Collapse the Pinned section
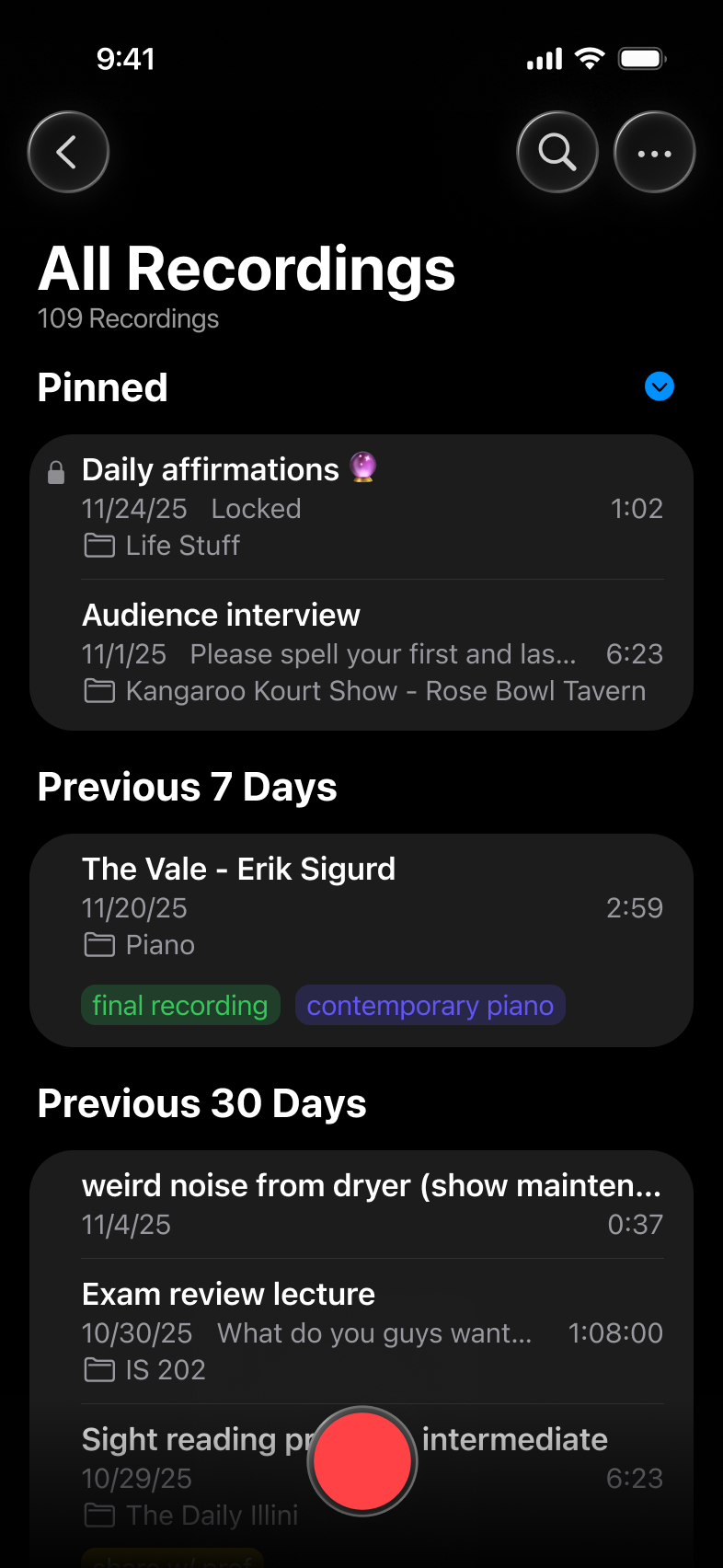723x1568 pixels. tap(660, 386)
